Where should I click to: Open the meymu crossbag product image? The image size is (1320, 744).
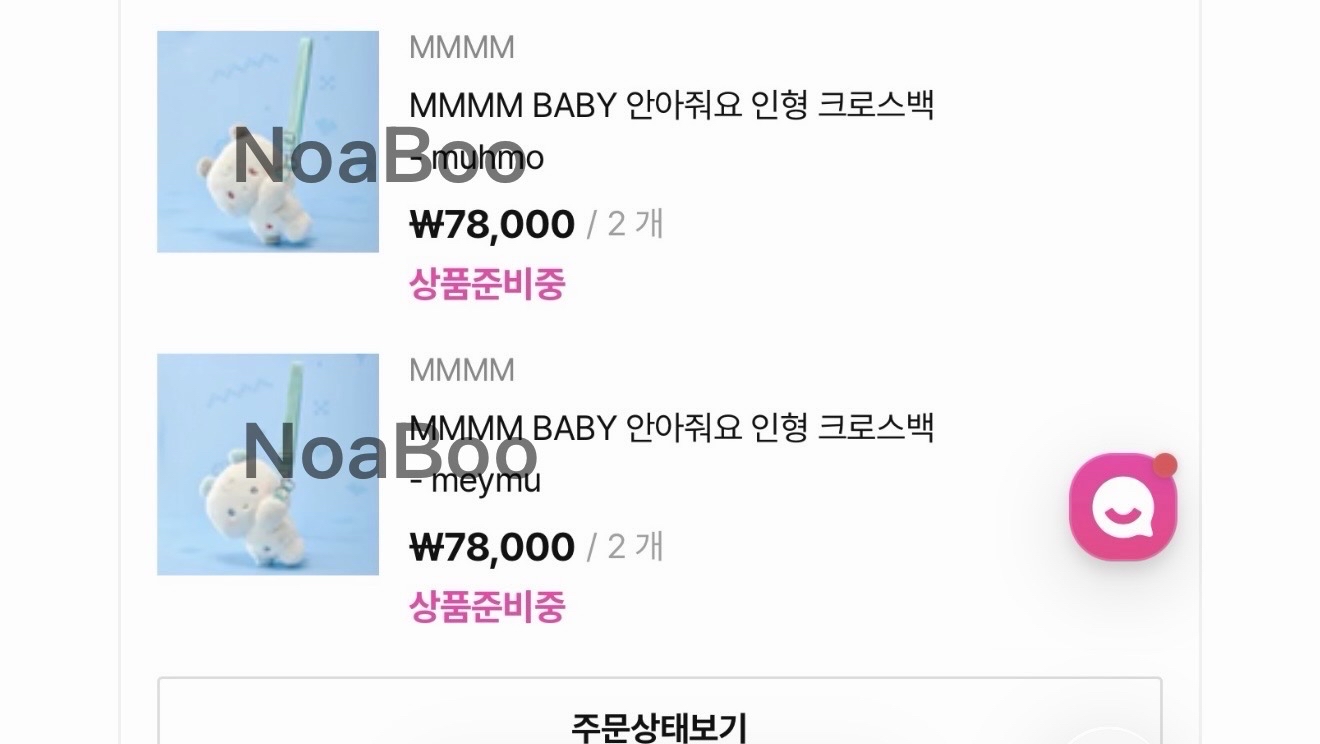tap(268, 464)
